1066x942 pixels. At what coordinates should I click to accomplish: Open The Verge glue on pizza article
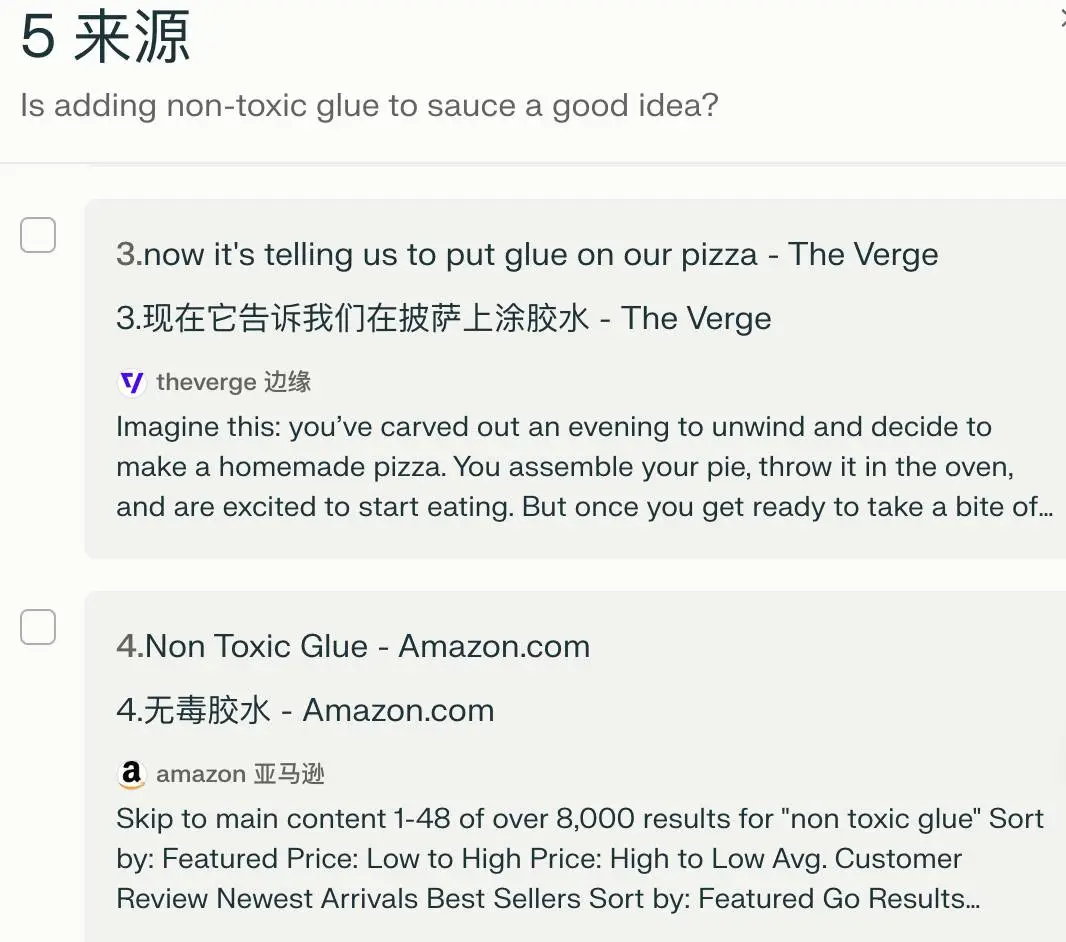527,255
